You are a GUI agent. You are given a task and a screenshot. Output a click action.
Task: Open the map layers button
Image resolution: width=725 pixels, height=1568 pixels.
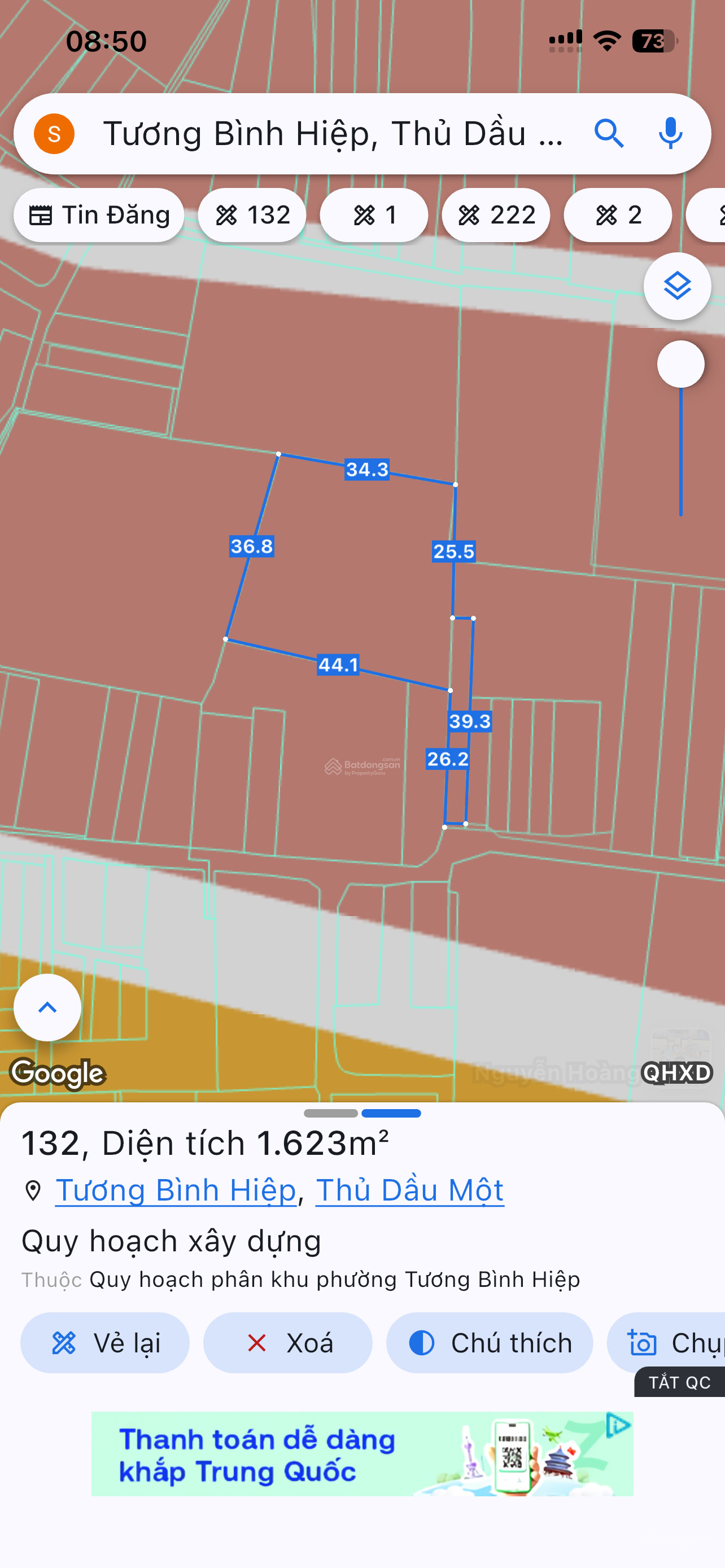[677, 286]
